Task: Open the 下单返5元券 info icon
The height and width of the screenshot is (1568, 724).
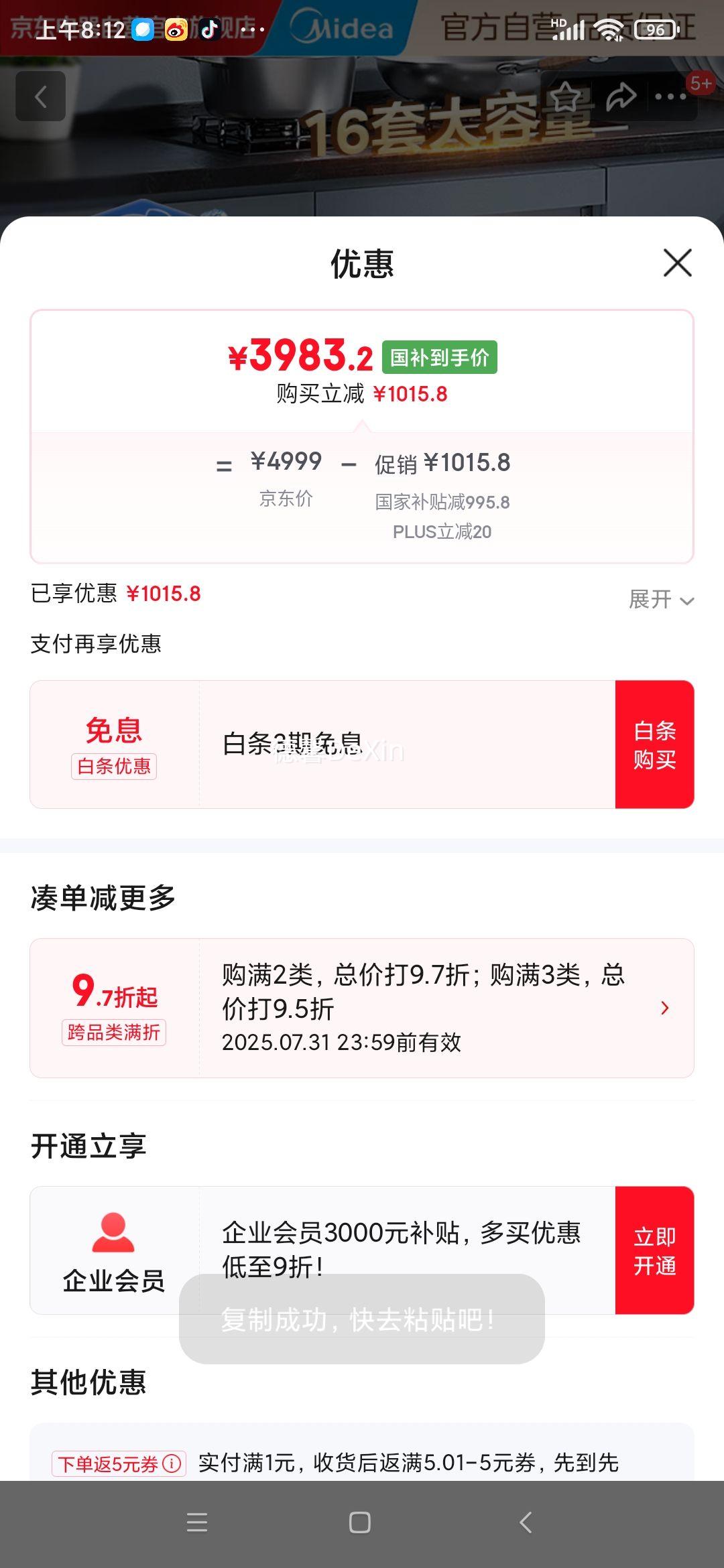Action: coord(172,1463)
